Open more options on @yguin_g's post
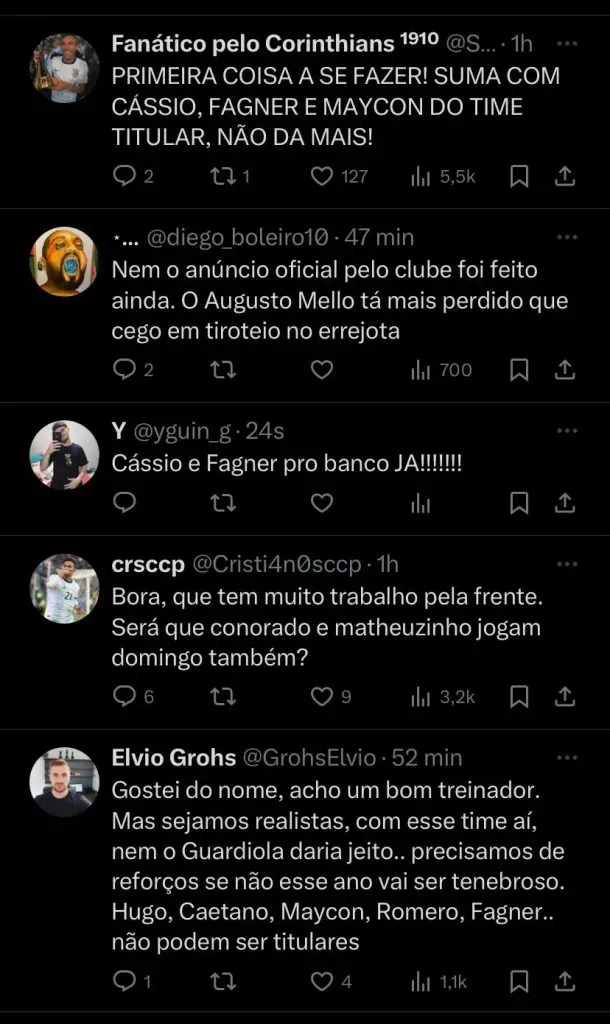Screen dimensions: 610x1024 (x=566, y=431)
